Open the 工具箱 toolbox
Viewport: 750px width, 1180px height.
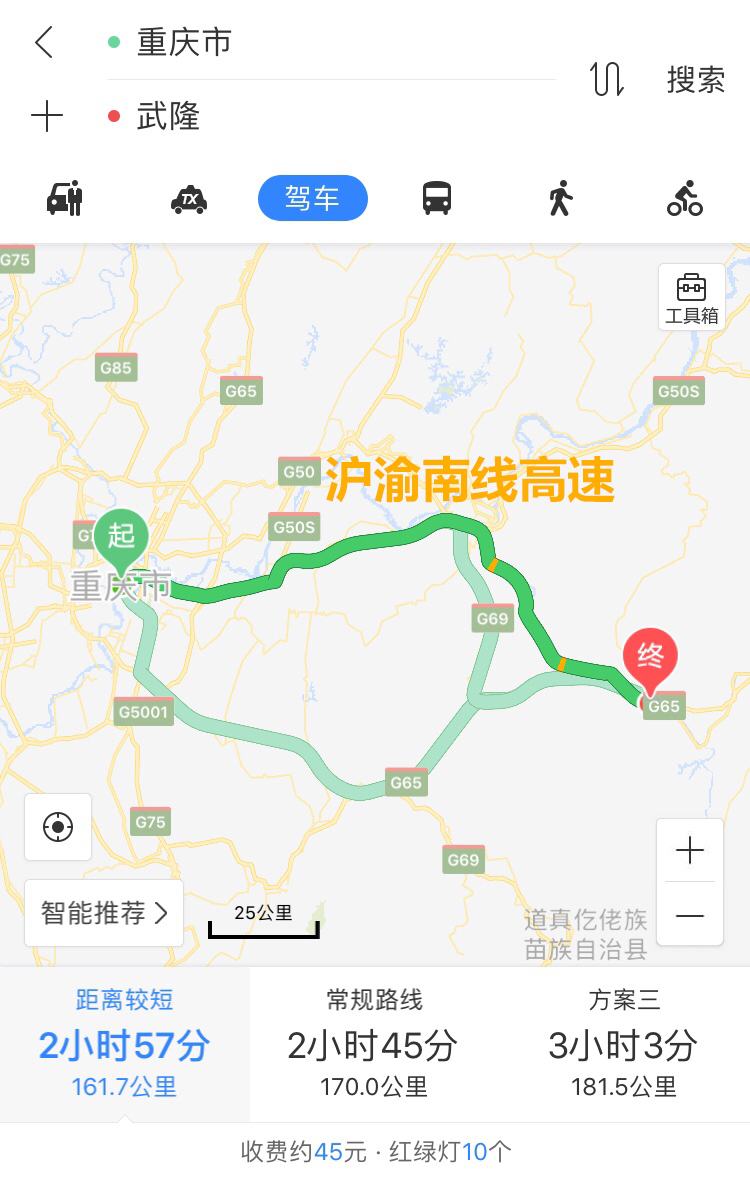click(x=691, y=298)
